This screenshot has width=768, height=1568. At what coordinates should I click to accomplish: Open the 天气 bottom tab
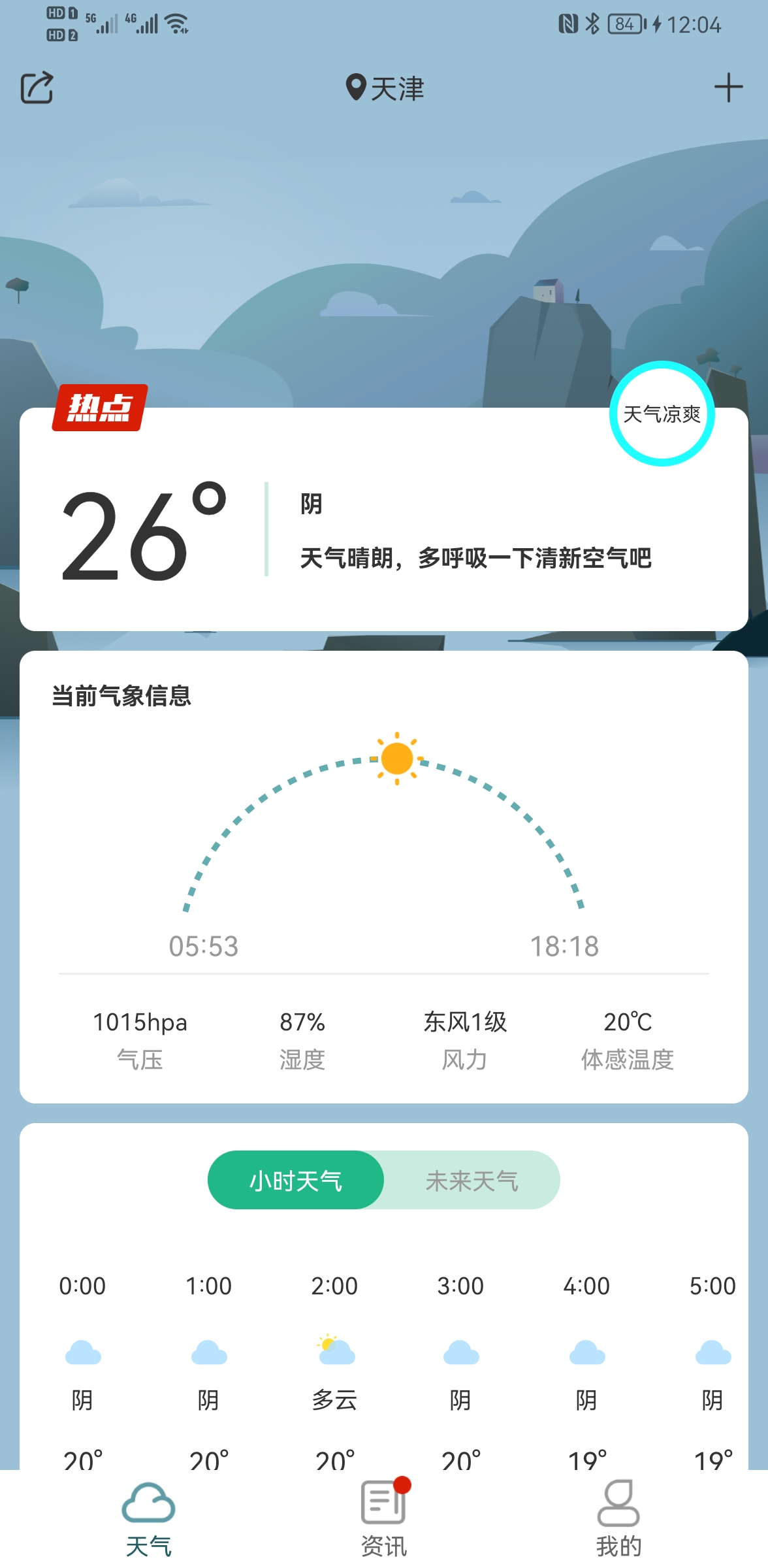(148, 1520)
